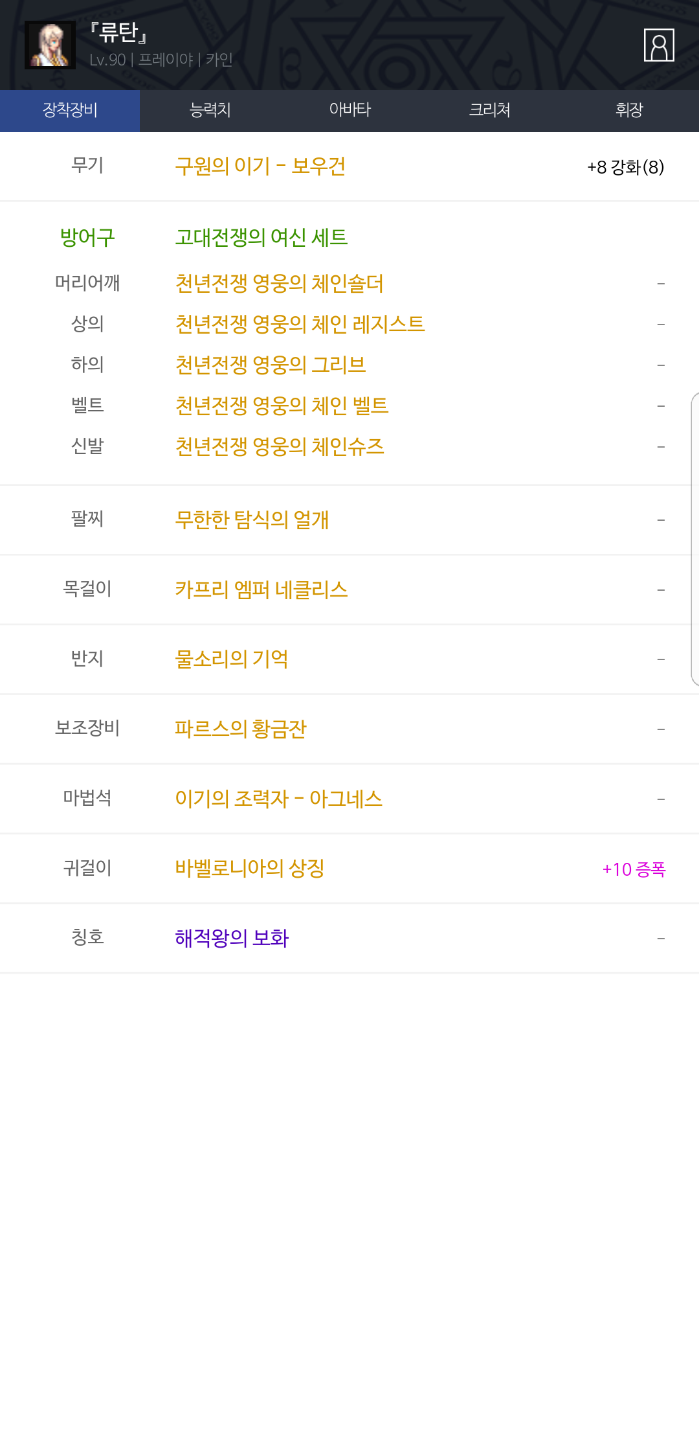Open weapon 구원의 이기 - 보우건

coord(260,166)
